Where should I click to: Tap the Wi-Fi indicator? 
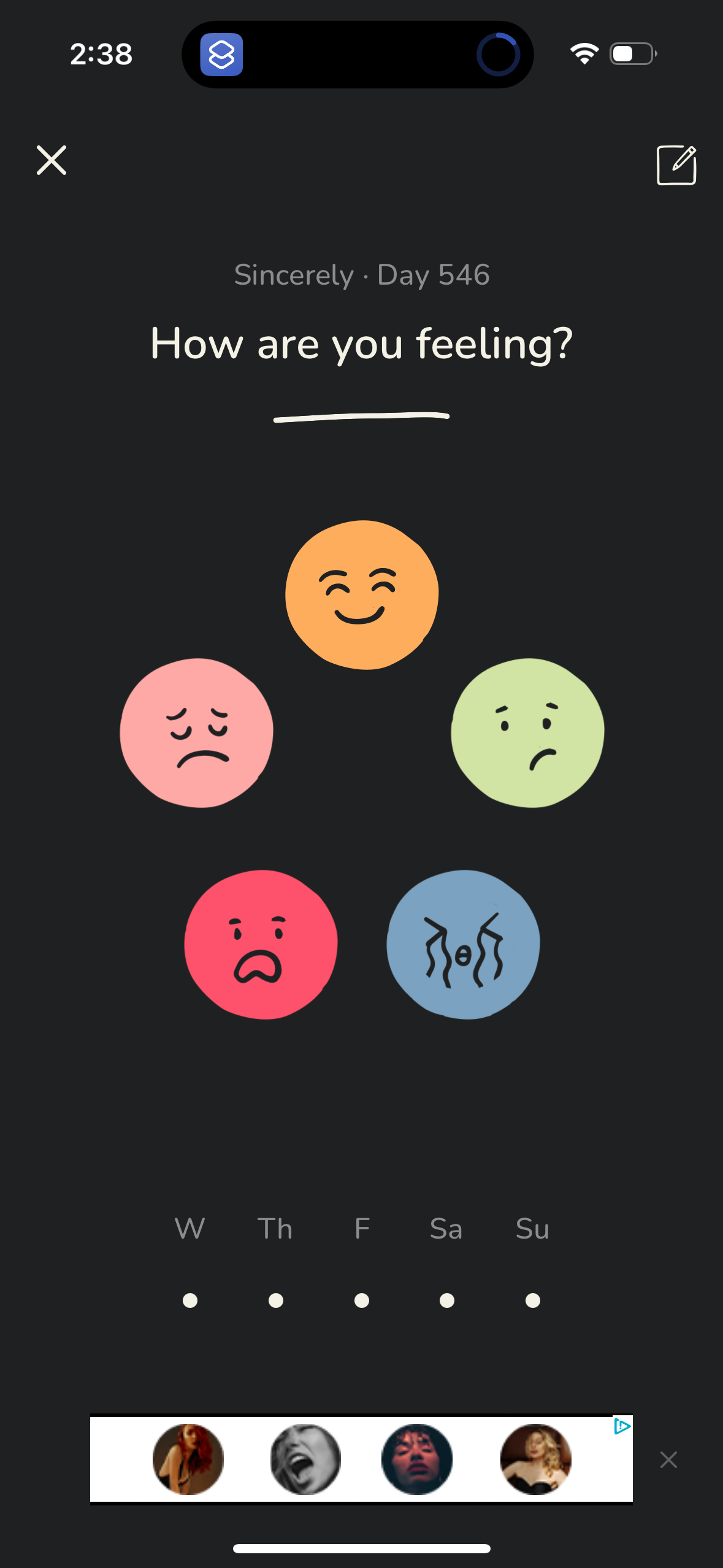coord(584,54)
